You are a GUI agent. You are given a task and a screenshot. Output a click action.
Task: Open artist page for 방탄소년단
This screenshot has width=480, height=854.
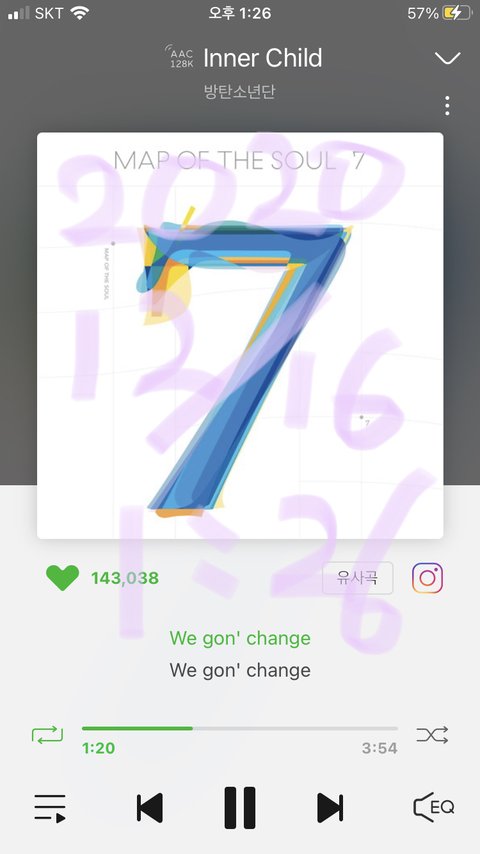240,91
